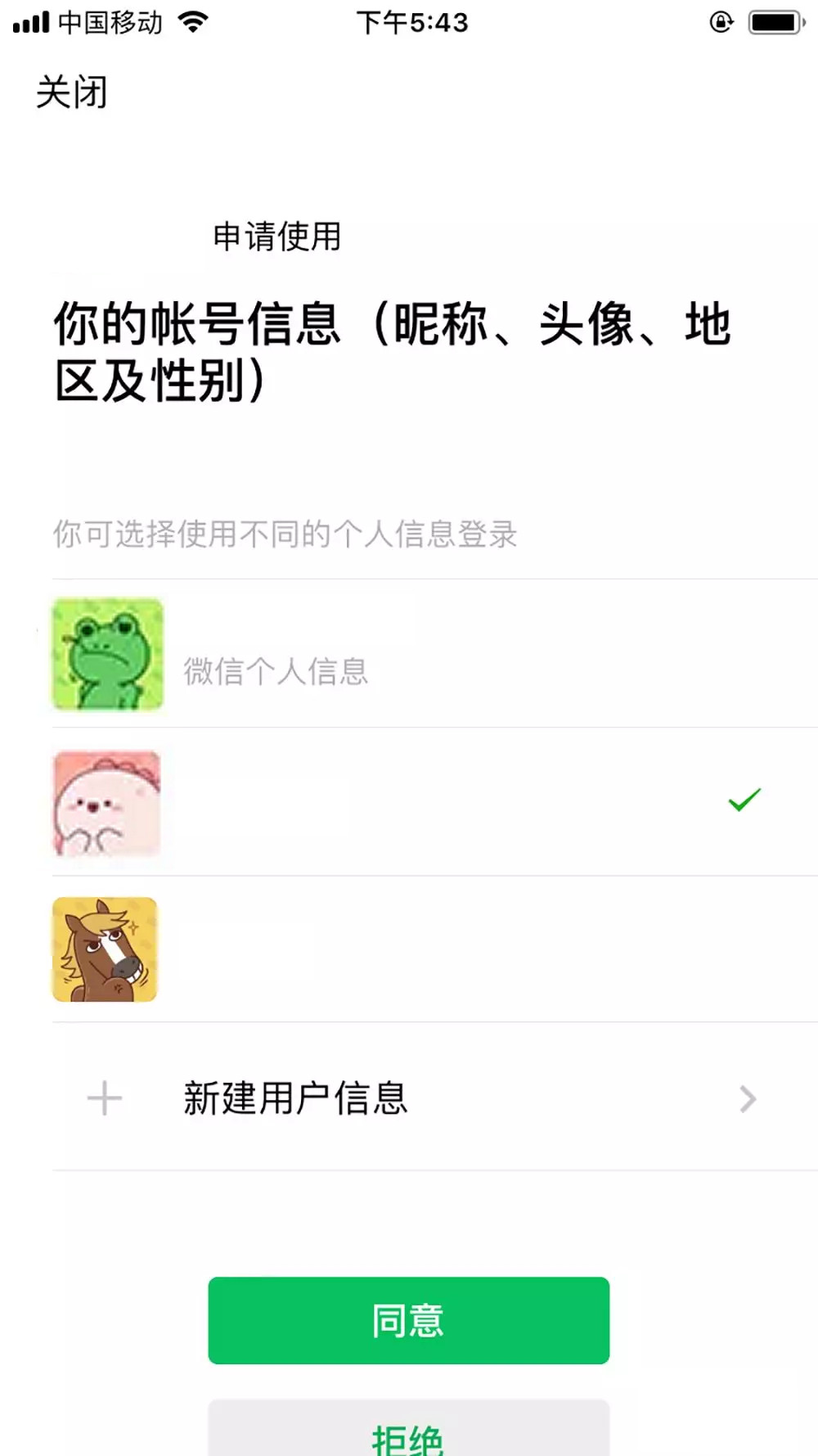Screen dimensions: 818x1456
Task: Tap the 中国移动 carrier label
Action: coord(110,22)
